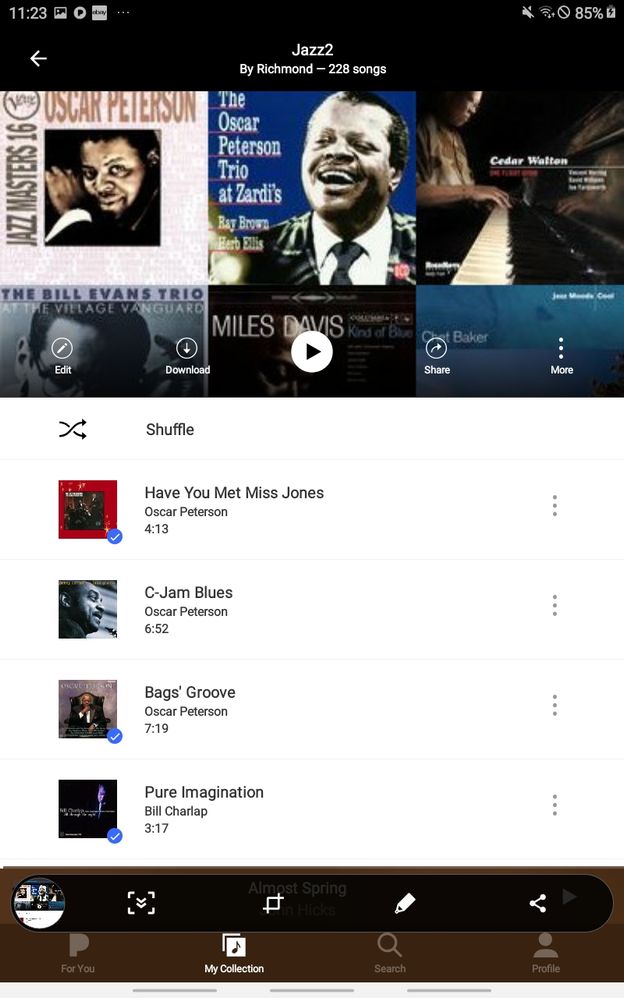Shuffle the playlist songs
Screen dimensions: 624x998
coord(170,429)
